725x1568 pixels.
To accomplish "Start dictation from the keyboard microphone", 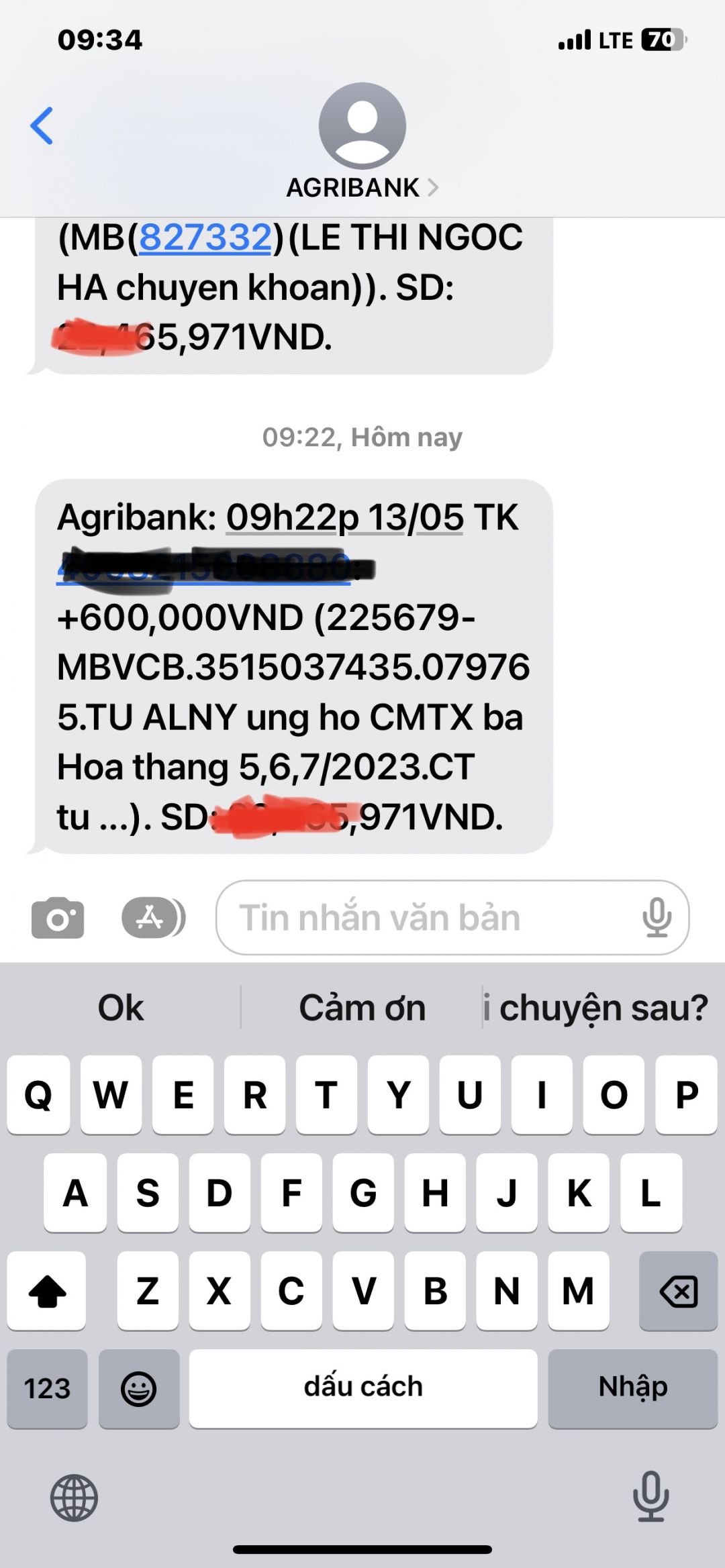I will tap(650, 1497).
